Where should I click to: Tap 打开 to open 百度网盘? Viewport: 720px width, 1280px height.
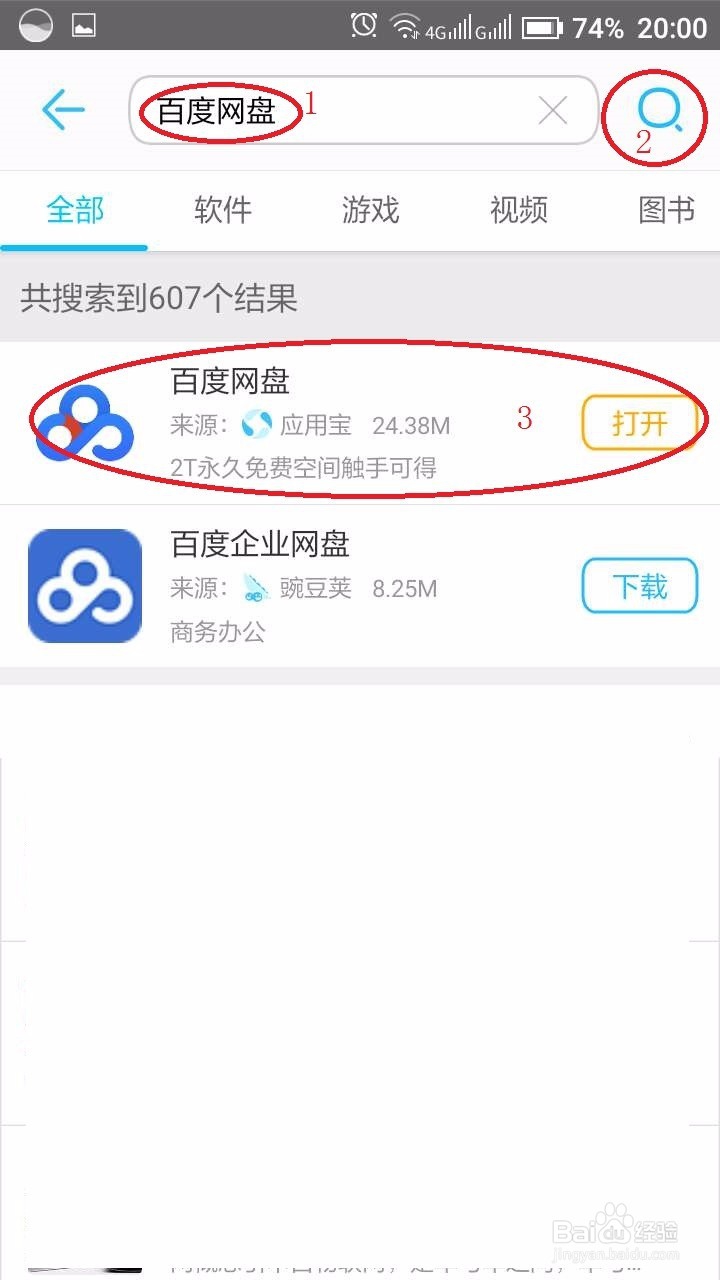click(640, 423)
